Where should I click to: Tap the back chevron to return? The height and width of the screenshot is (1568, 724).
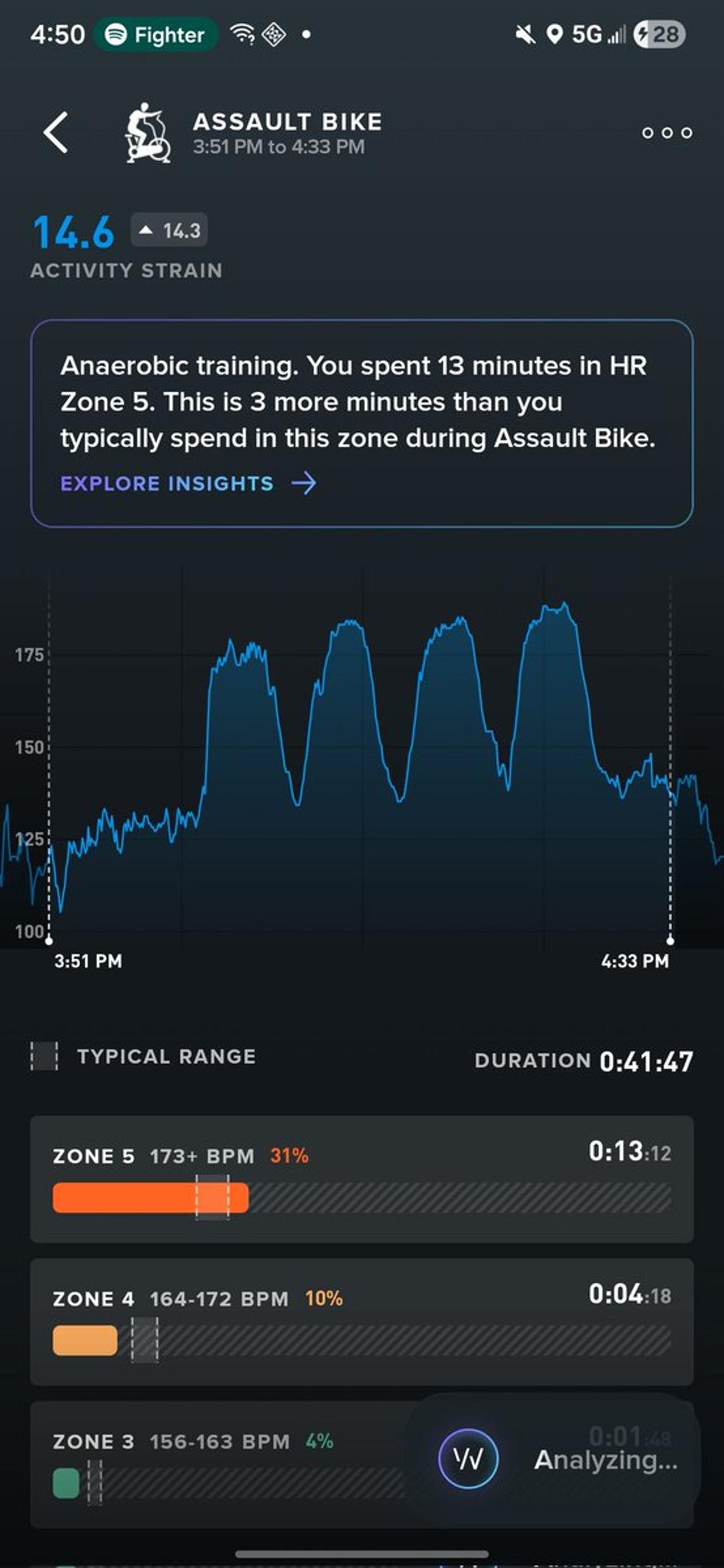click(54, 133)
